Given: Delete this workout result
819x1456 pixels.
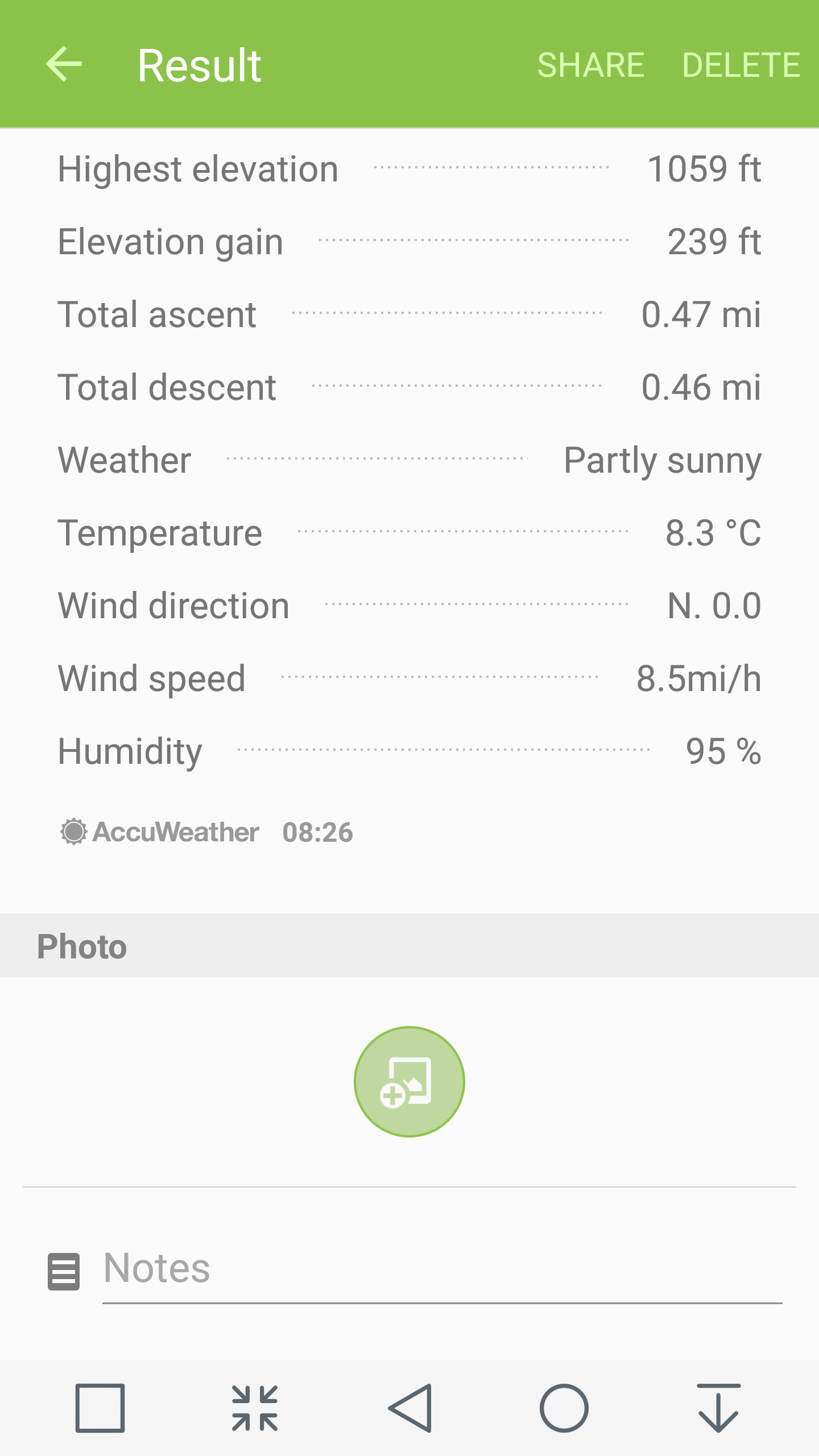Looking at the screenshot, I should [741, 65].
